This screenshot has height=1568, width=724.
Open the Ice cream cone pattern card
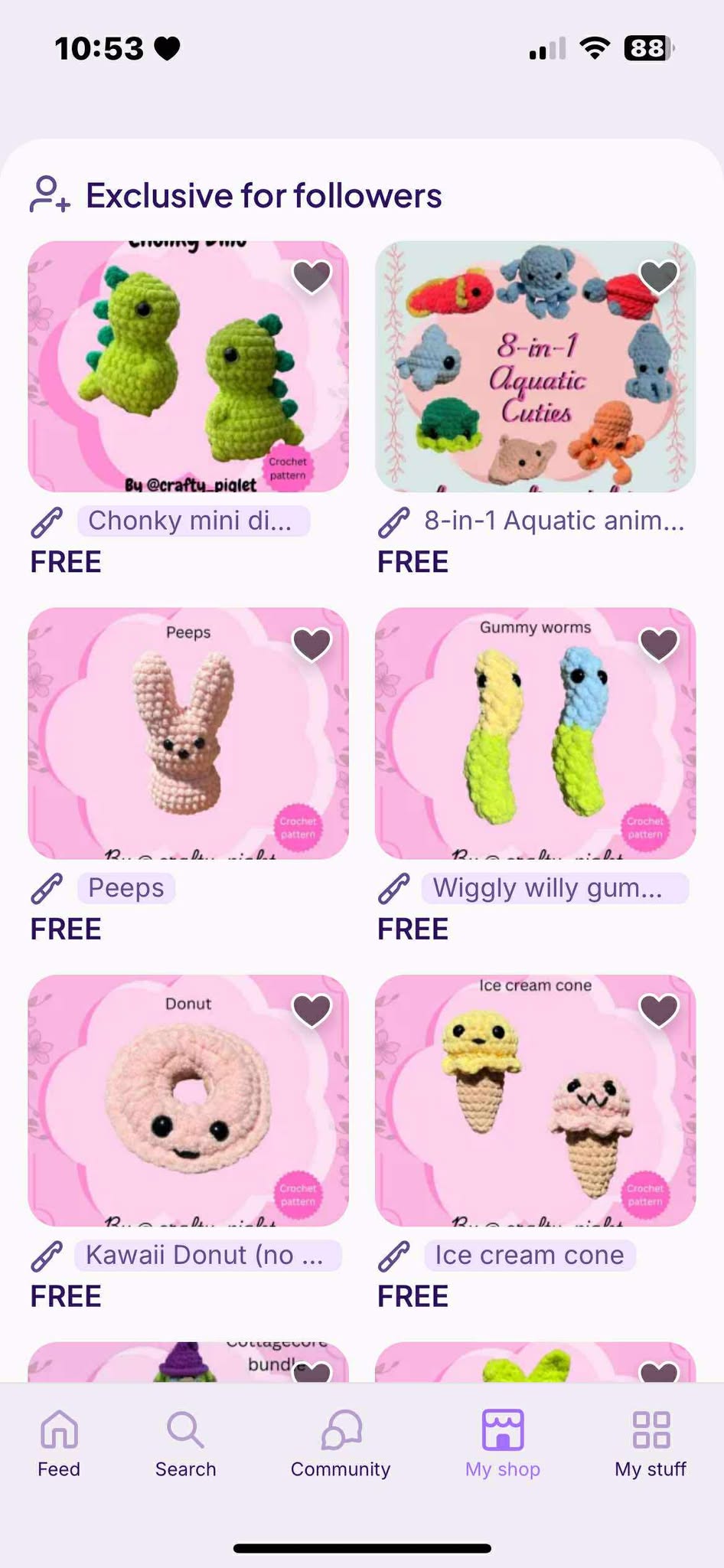[x=535, y=1100]
